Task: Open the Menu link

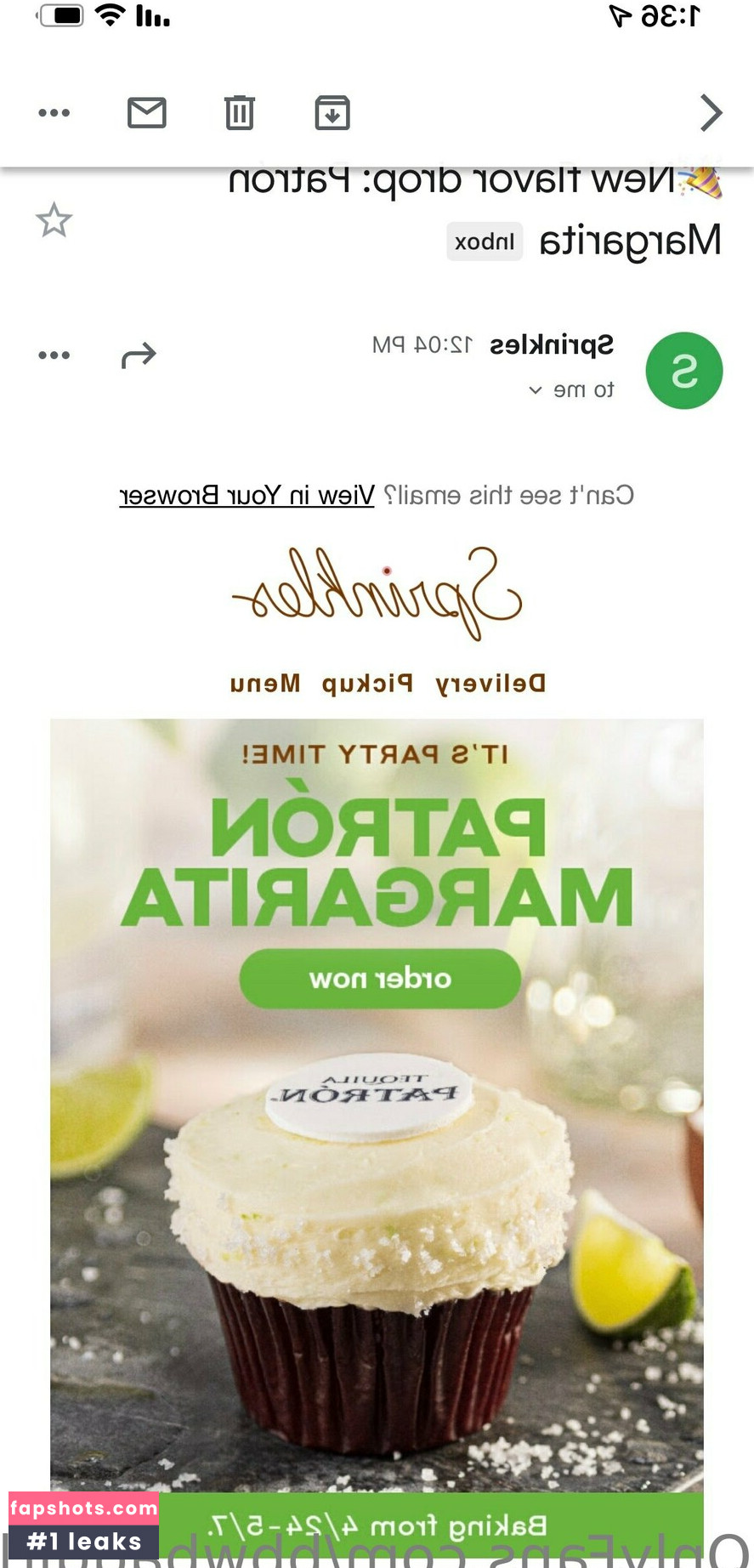Action: 265,684
